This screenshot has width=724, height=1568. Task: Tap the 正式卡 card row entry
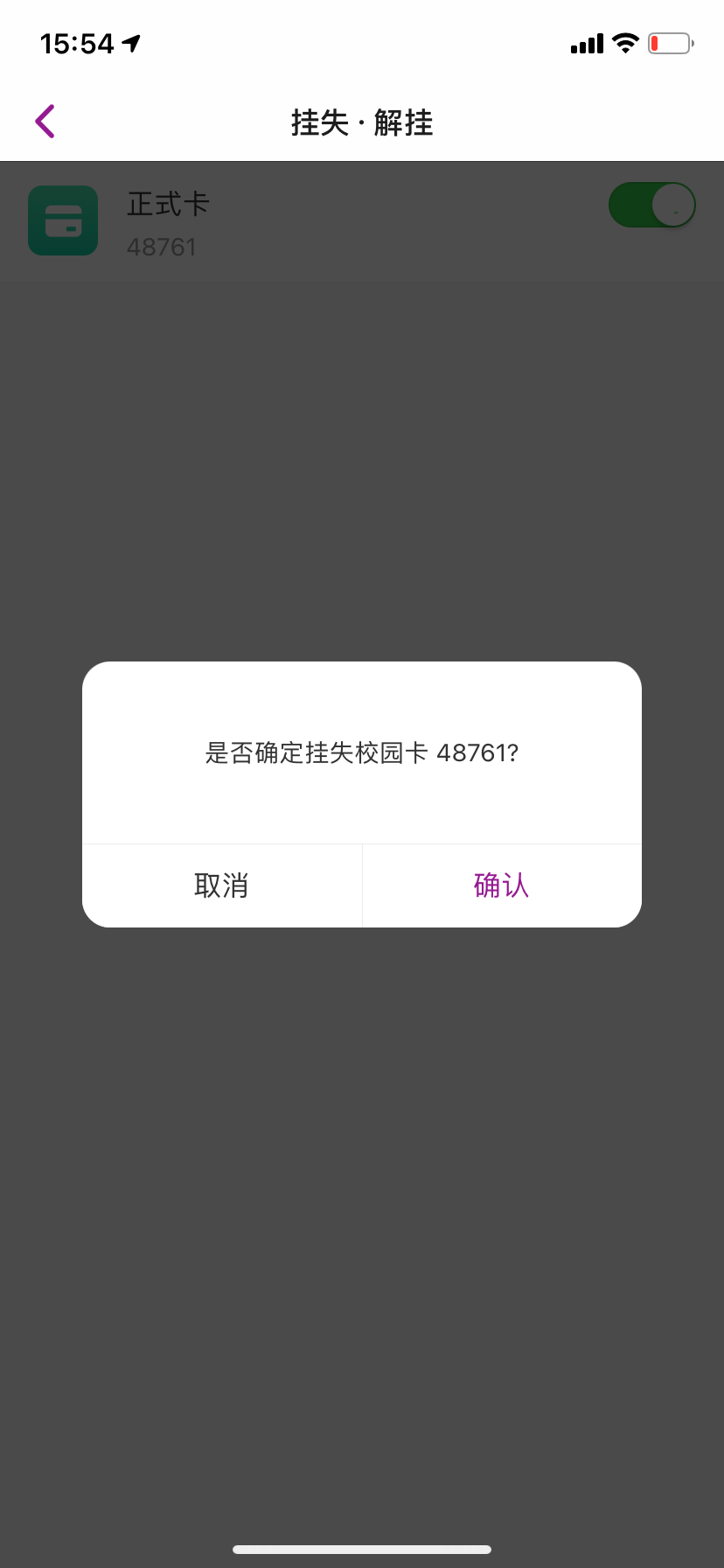pos(262,220)
